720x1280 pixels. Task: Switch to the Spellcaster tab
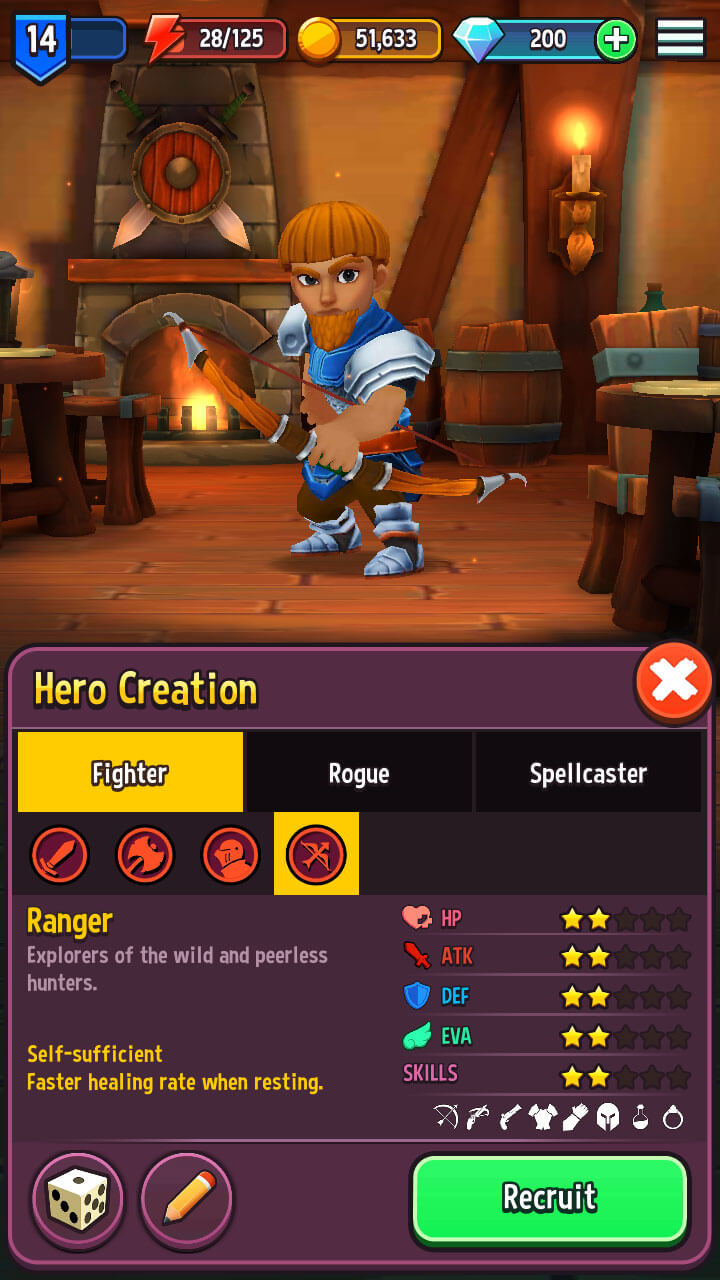pyautogui.click(x=588, y=772)
